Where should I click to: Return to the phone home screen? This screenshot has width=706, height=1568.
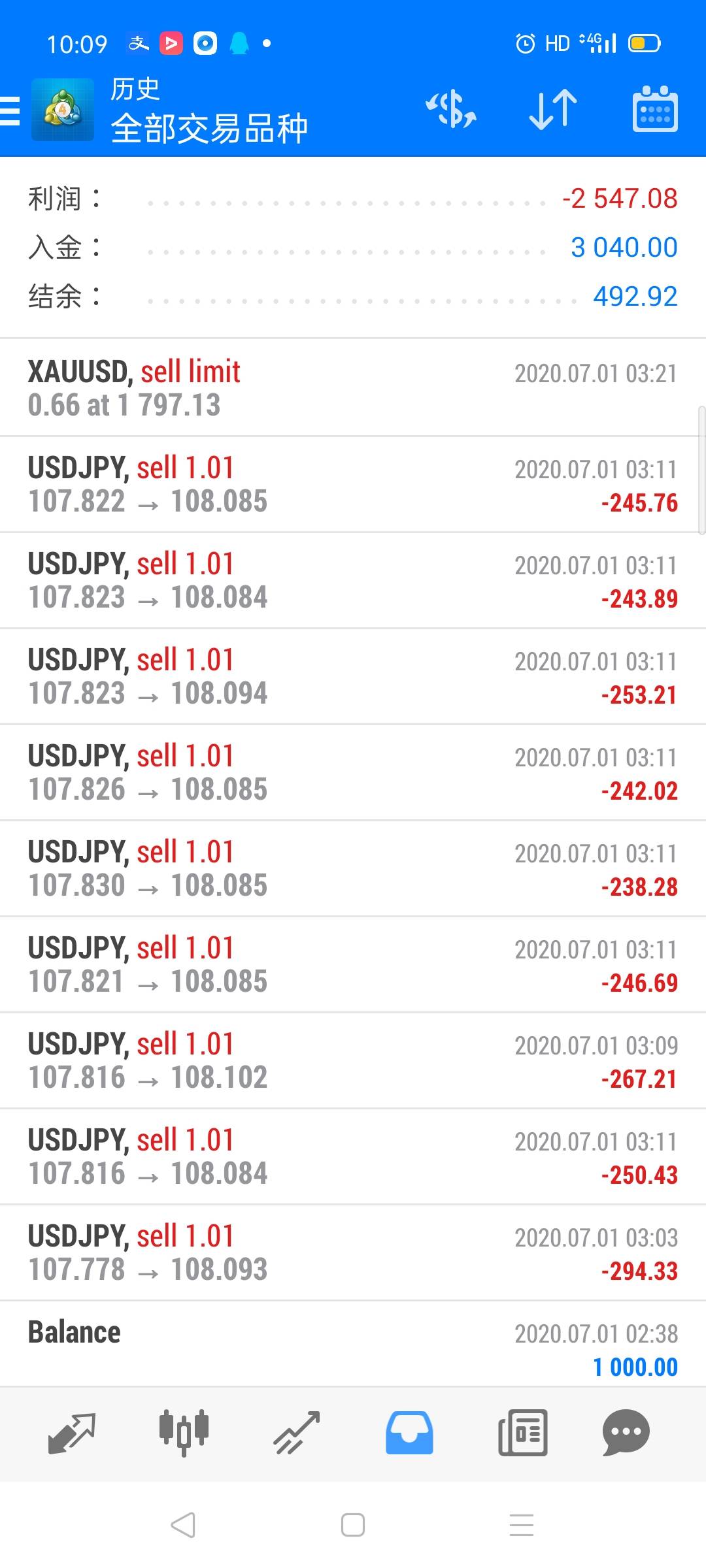pos(353,1525)
